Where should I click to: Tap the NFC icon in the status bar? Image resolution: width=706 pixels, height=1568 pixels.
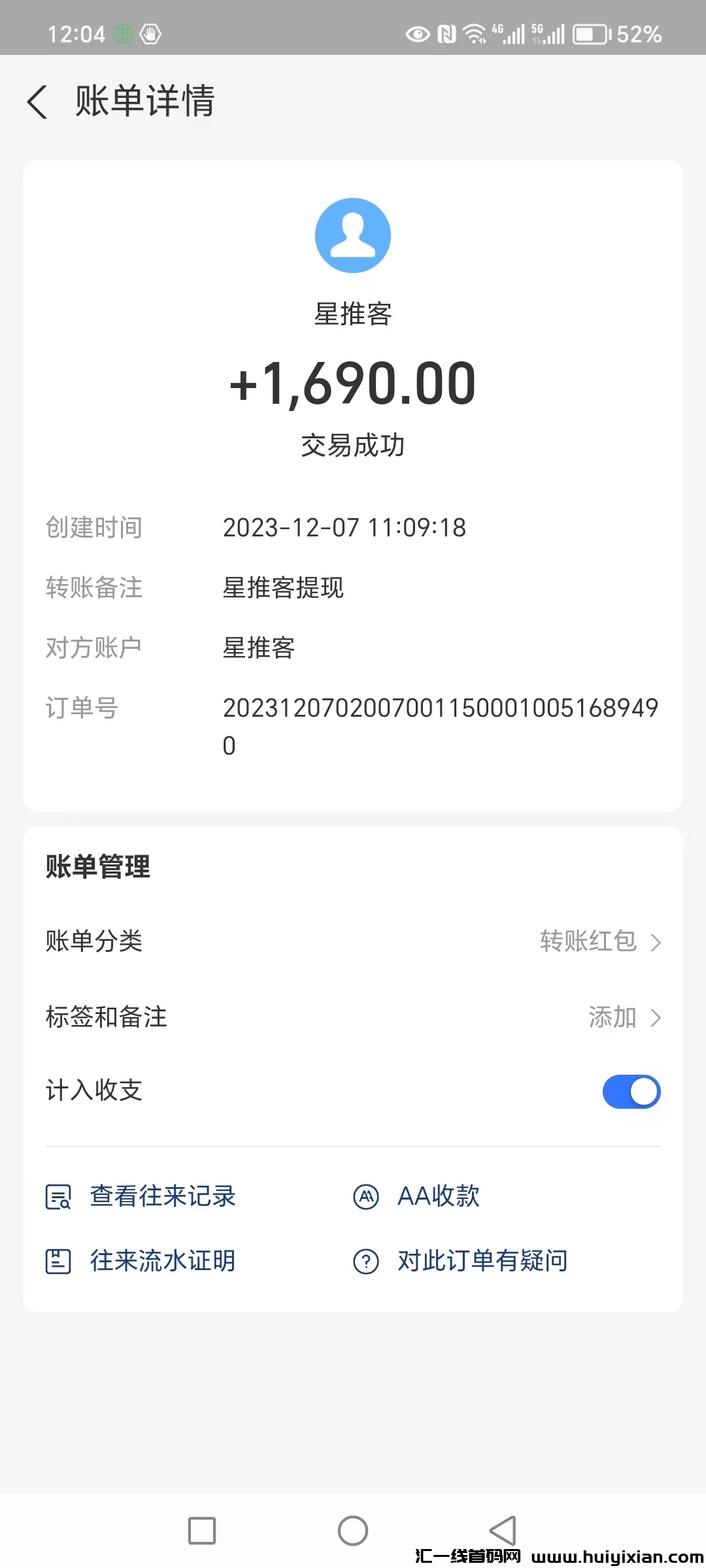(x=448, y=33)
